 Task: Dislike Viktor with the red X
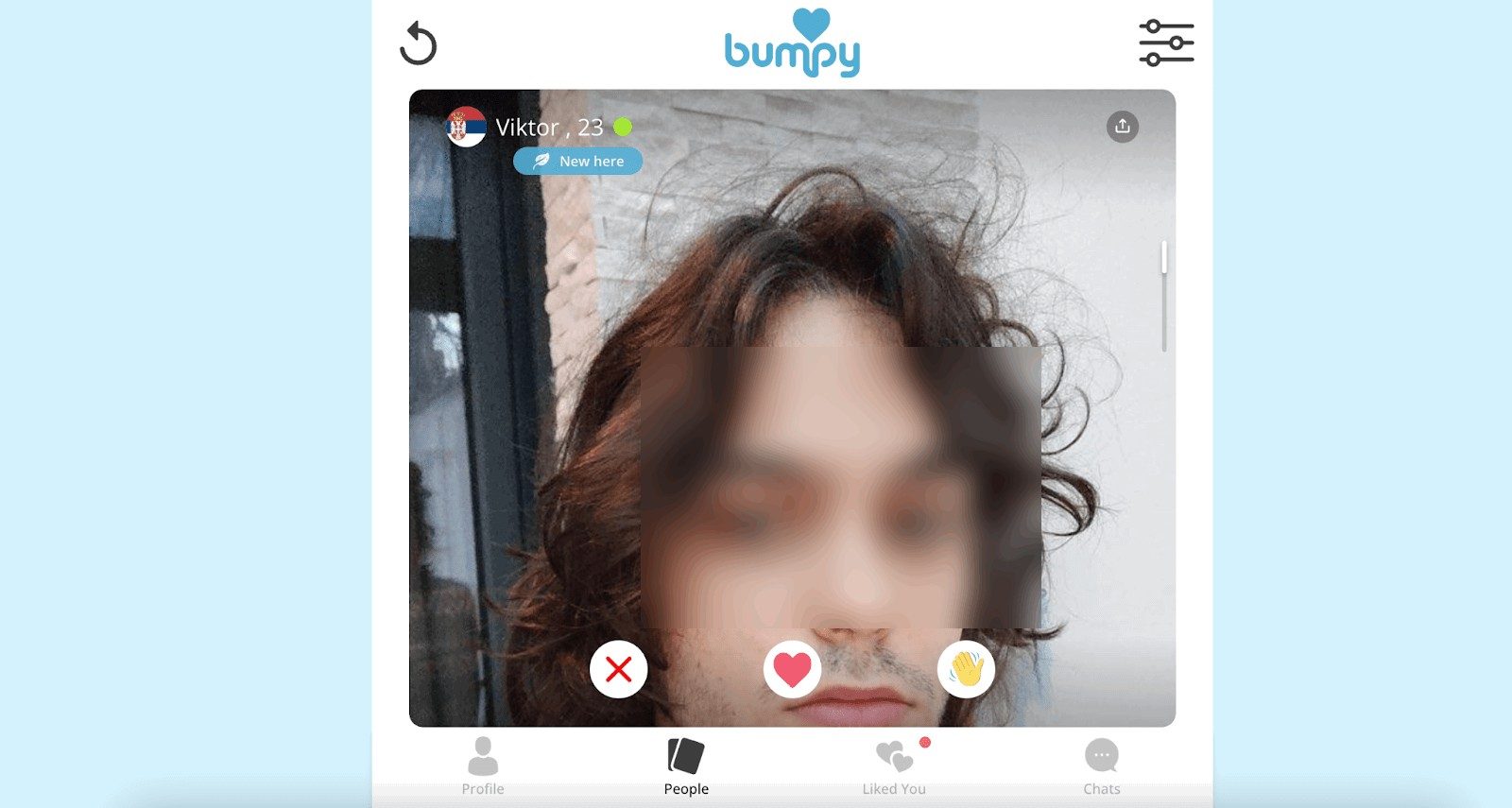tap(618, 670)
